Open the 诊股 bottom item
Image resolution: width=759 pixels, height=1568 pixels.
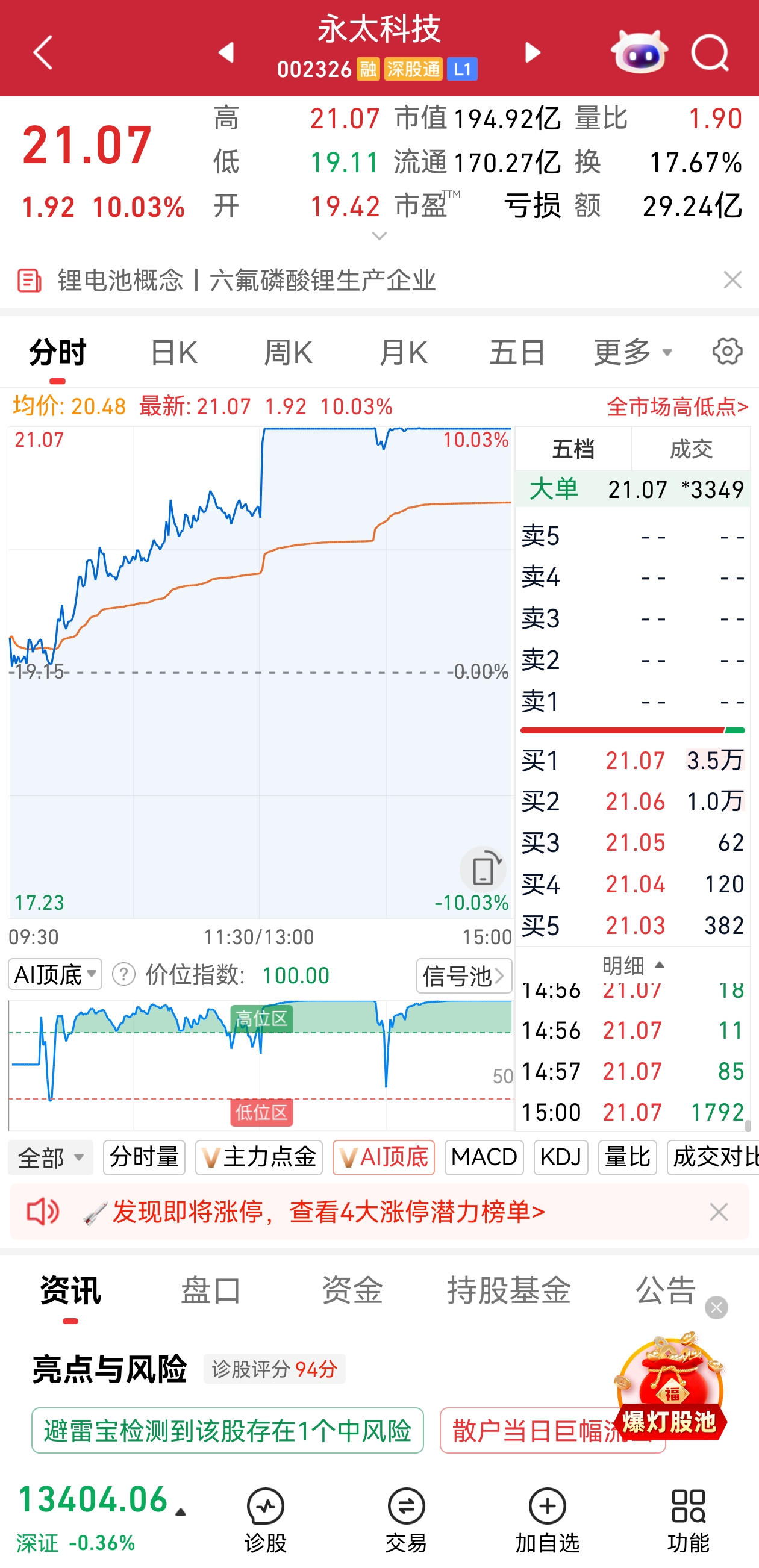[266, 1520]
